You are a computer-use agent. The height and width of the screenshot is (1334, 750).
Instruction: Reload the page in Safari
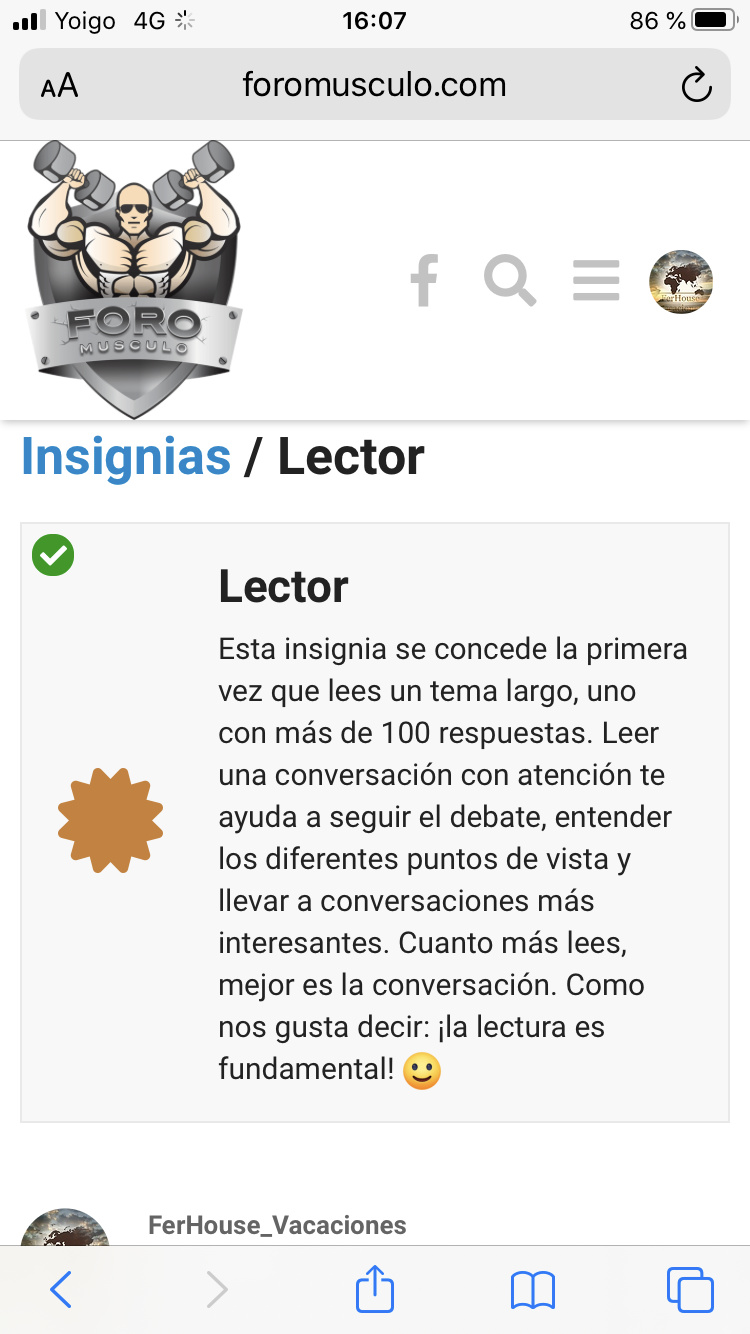[x=696, y=86]
